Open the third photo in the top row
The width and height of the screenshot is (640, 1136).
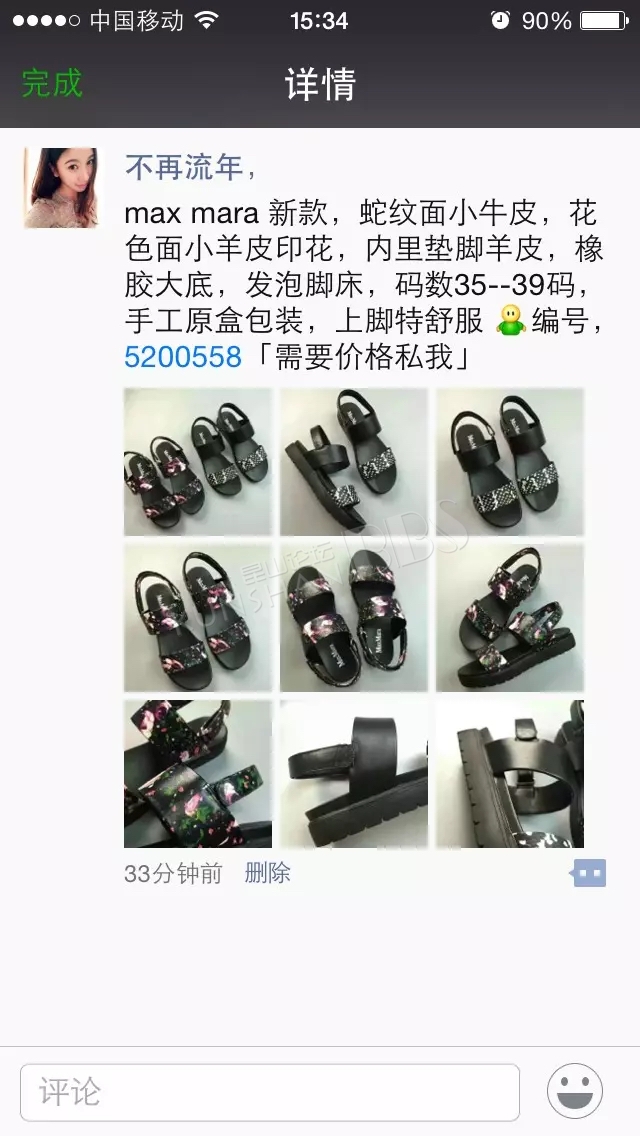pyautogui.click(x=510, y=462)
